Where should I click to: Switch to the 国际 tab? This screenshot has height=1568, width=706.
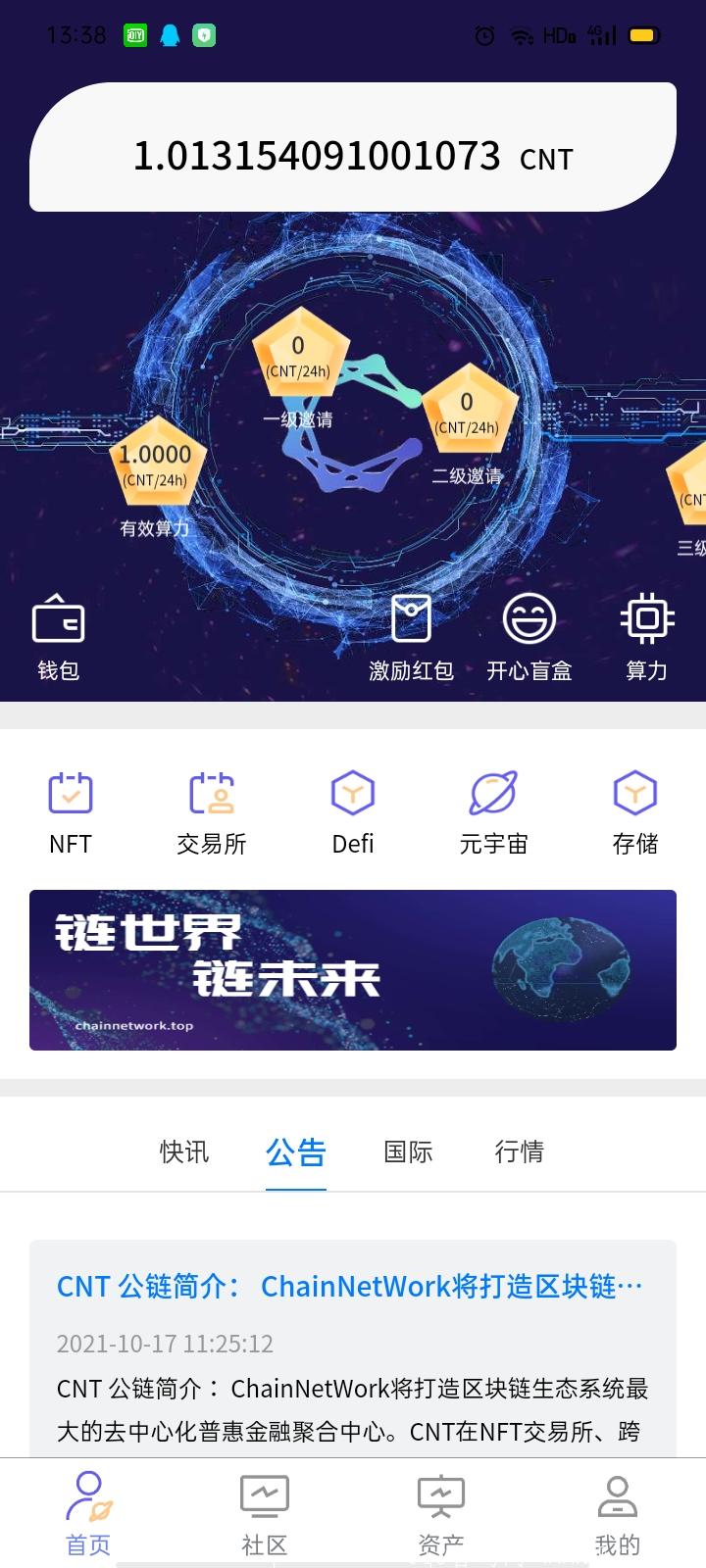(x=408, y=1151)
